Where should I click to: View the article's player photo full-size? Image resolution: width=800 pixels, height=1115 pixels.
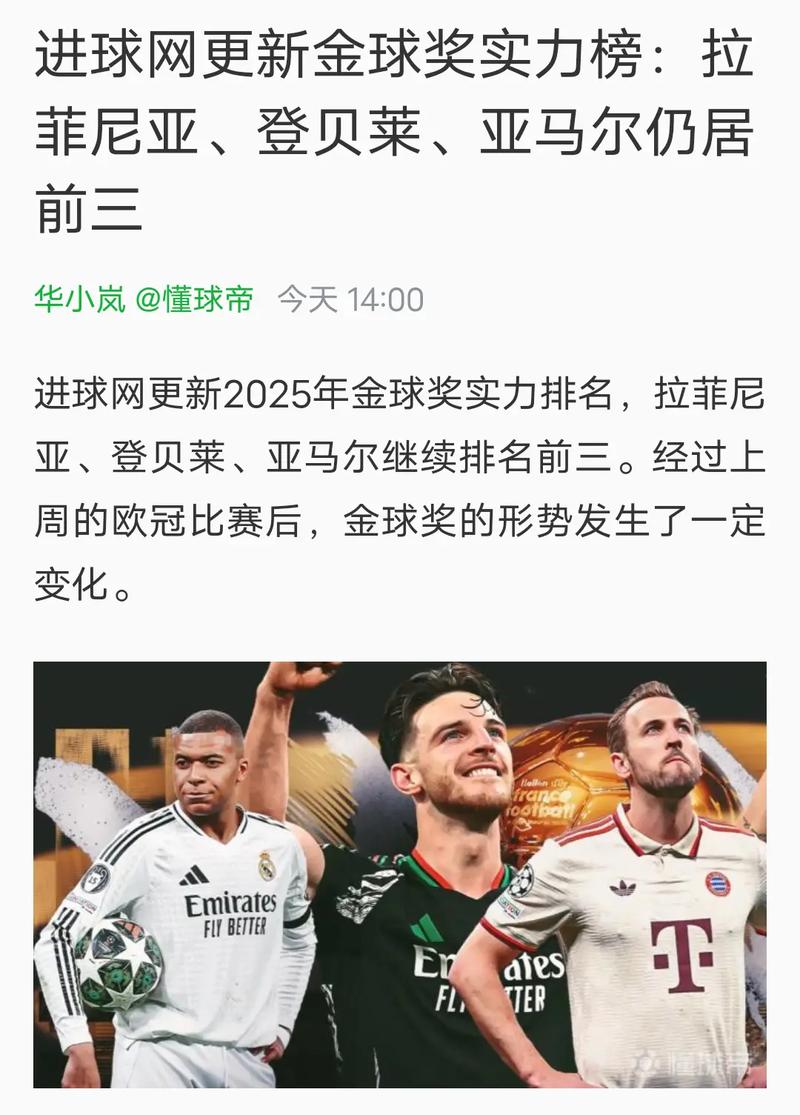click(x=400, y=874)
